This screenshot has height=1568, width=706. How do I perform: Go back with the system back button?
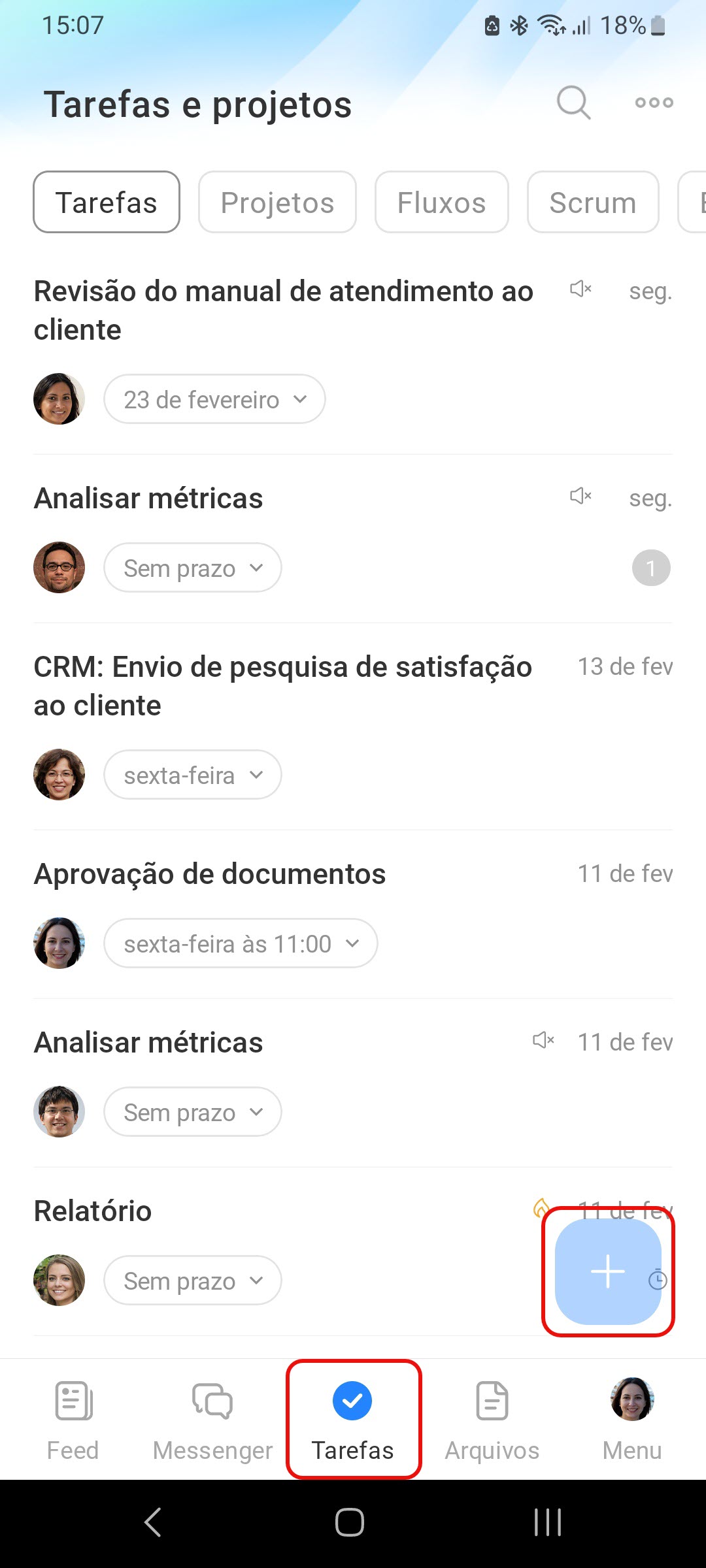coord(152,1522)
